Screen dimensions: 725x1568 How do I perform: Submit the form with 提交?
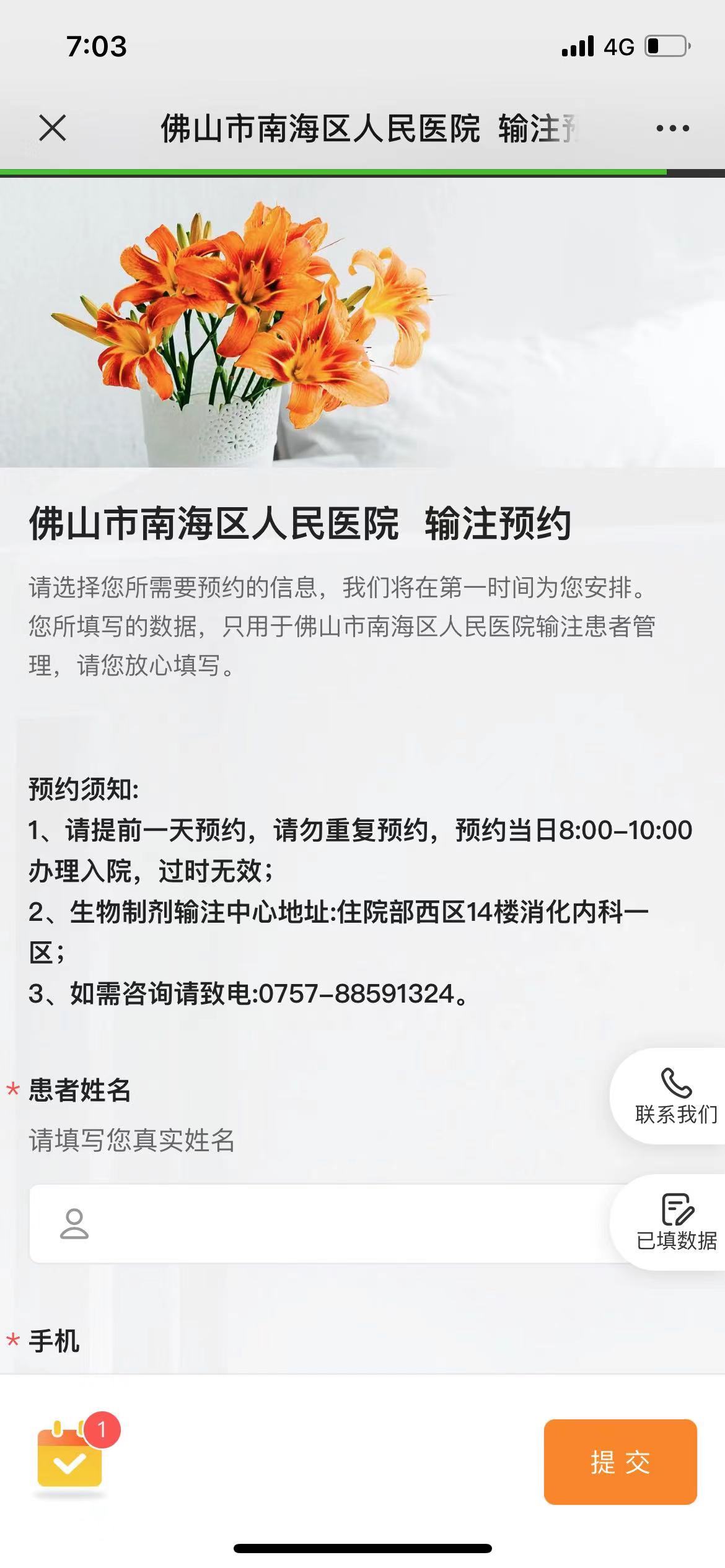pyautogui.click(x=620, y=1463)
